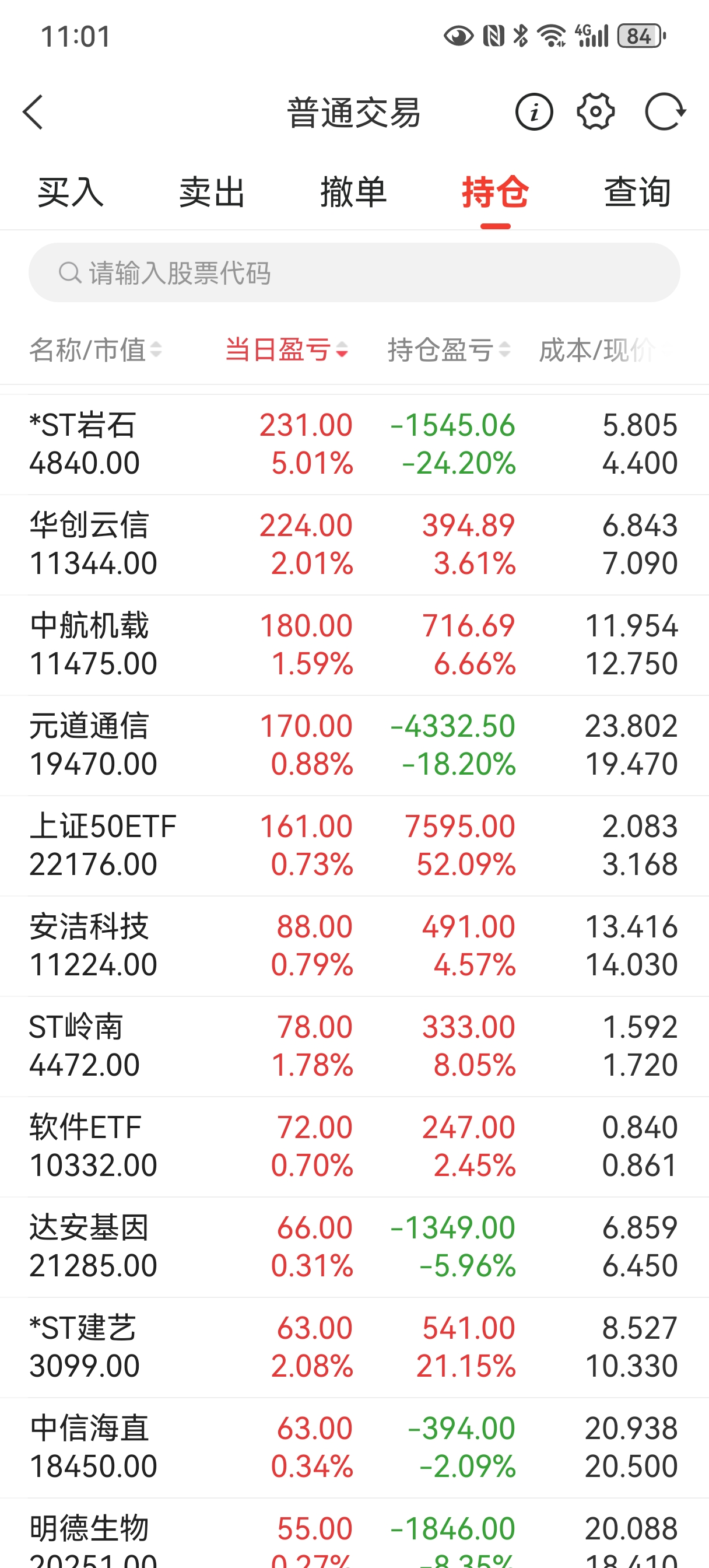View the 安洁科技 holding
Viewport: 709px width, 1568px height.
coord(354,946)
